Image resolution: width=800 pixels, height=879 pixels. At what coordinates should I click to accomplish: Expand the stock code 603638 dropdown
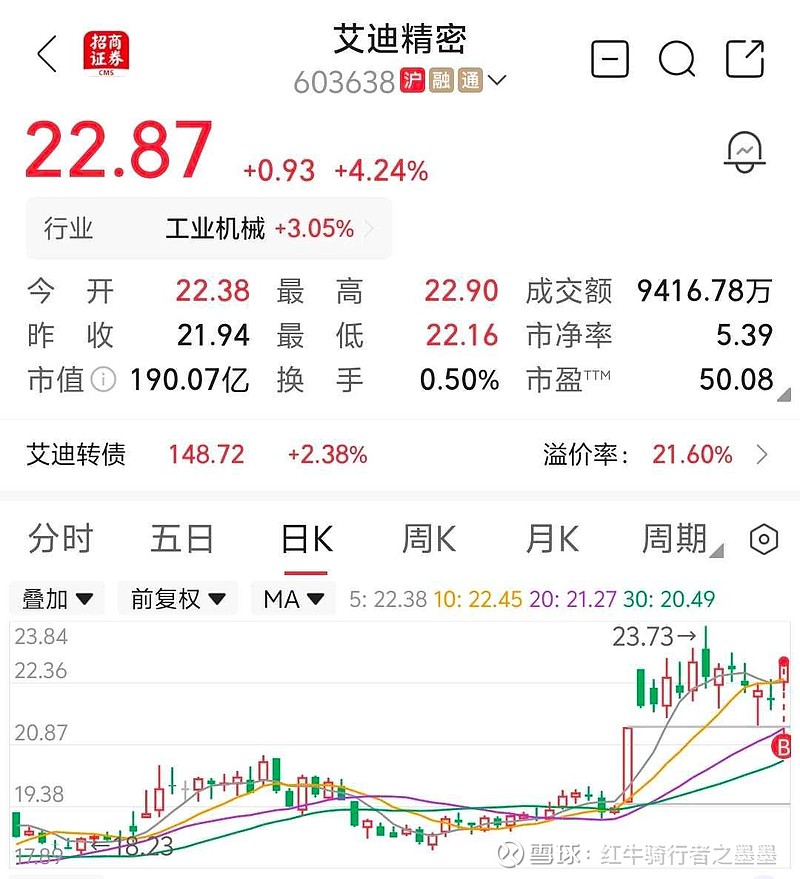point(497,81)
